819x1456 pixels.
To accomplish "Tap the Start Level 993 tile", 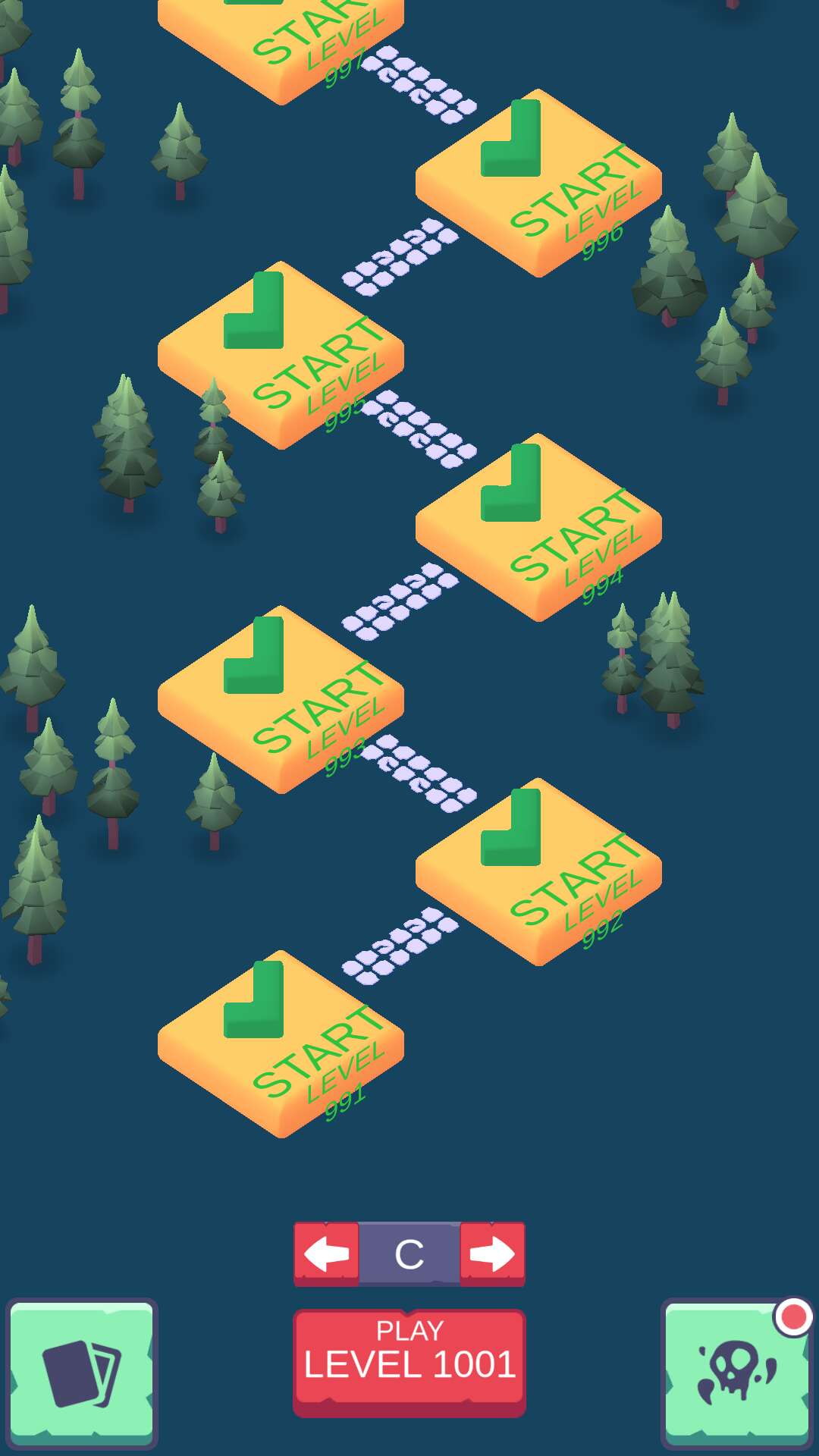I will click(281, 698).
